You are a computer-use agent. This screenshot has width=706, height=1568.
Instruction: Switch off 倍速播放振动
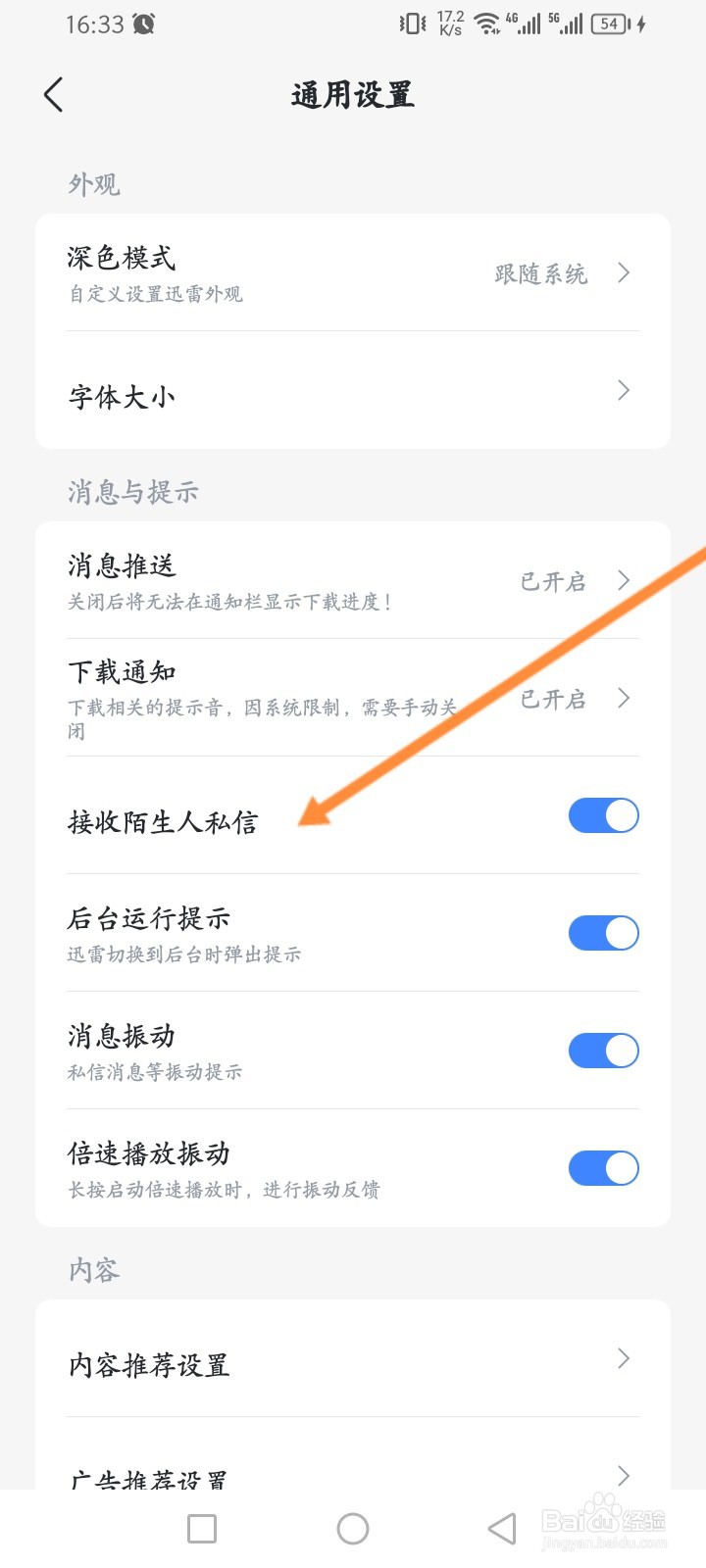[x=602, y=1168]
